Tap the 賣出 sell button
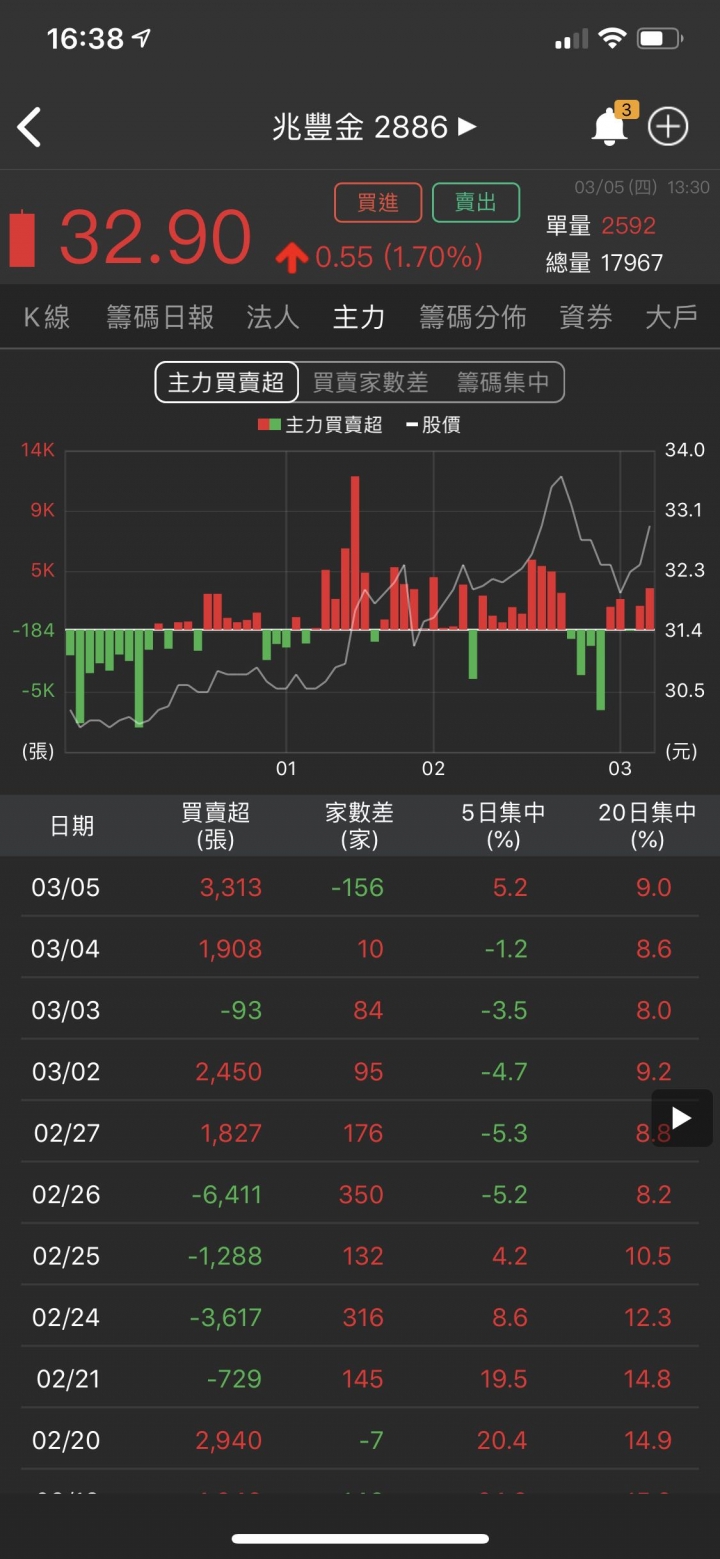Viewport: 720px width, 1559px height. 476,203
